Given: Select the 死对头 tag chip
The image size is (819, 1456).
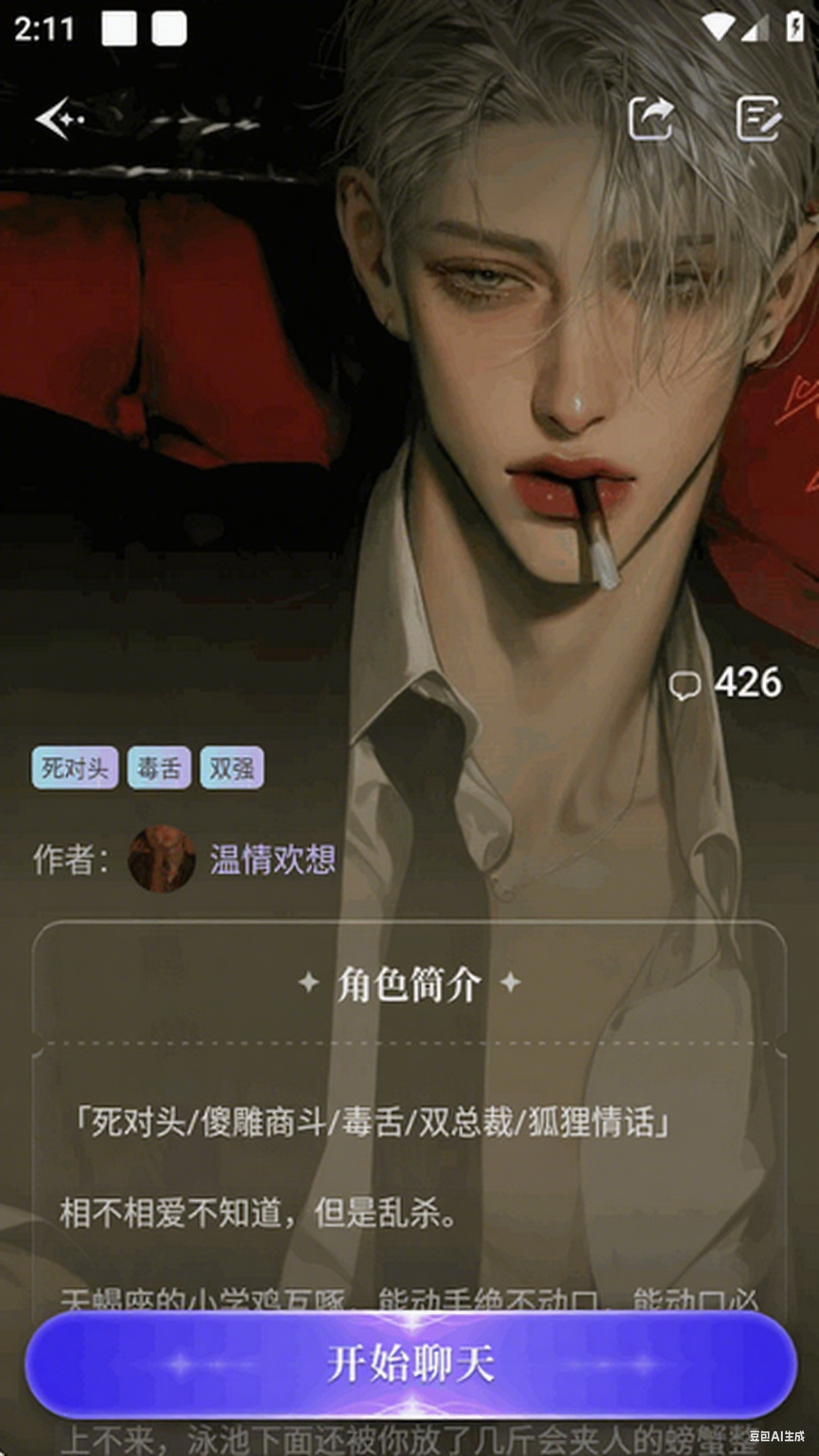Looking at the screenshot, I should point(75,768).
